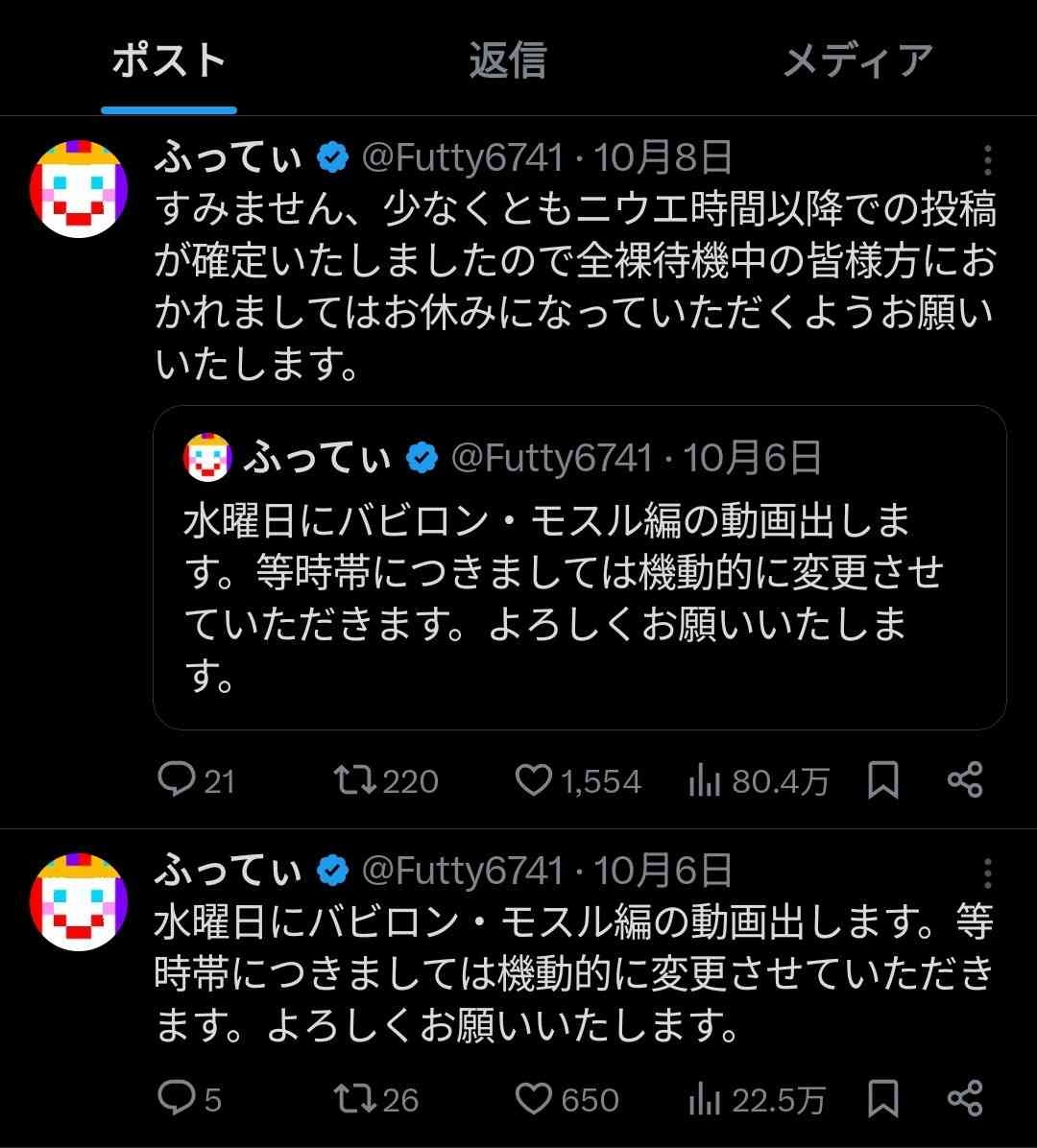Bookmark the 10月8日 post
This screenshot has height=1148, width=1037.
click(x=882, y=781)
